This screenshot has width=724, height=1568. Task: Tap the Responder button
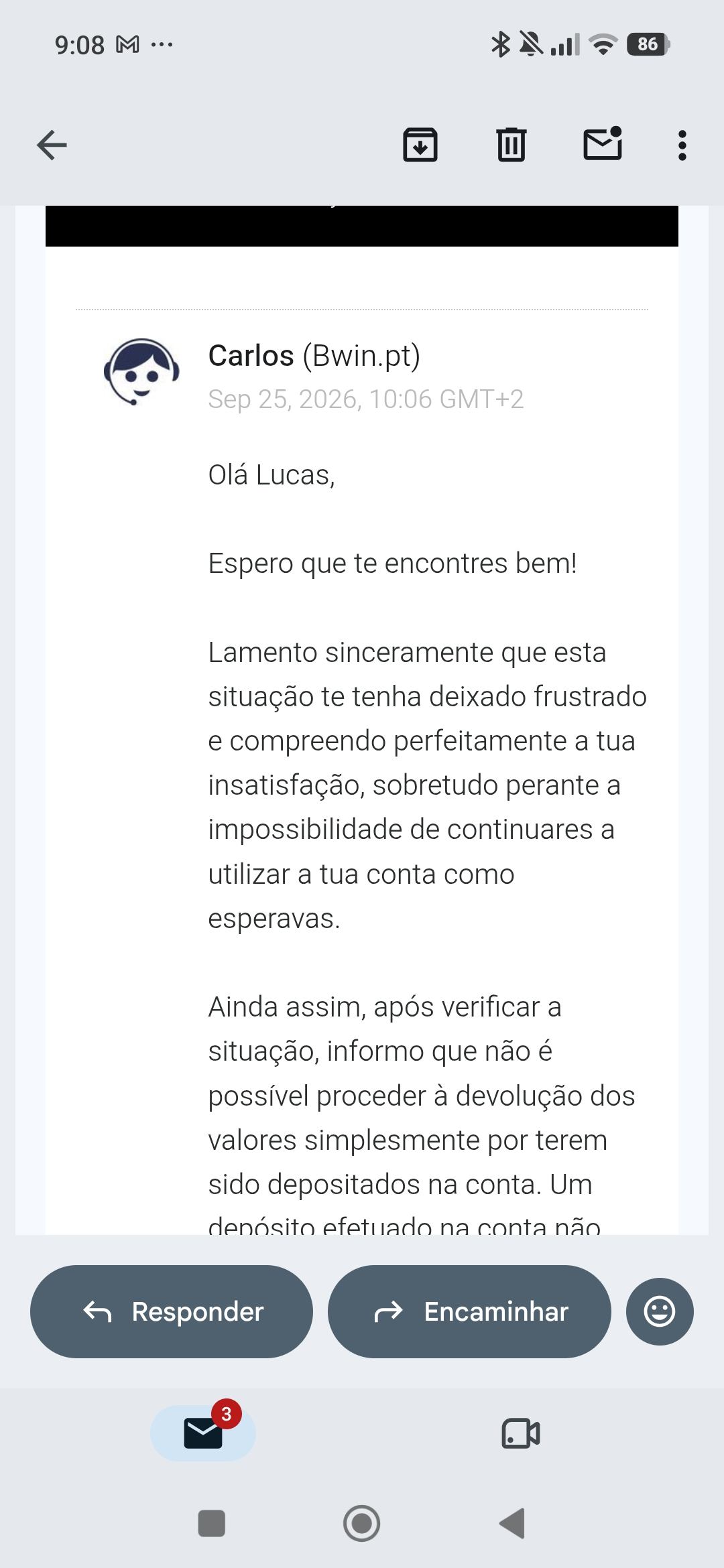172,1311
